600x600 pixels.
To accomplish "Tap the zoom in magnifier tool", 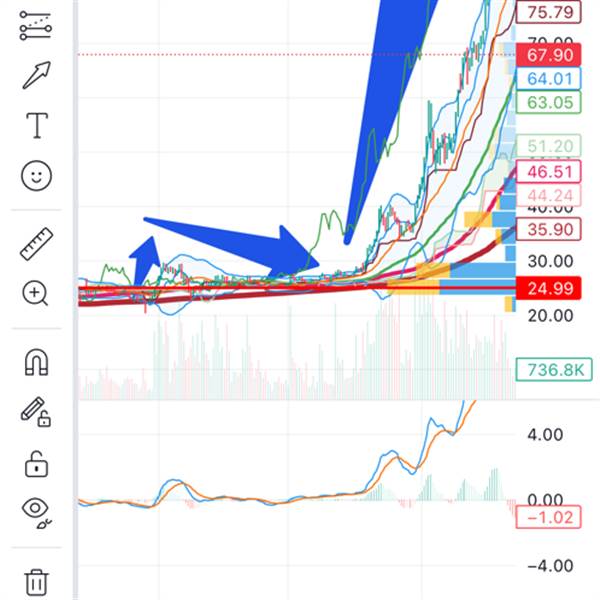I will tap(35, 293).
